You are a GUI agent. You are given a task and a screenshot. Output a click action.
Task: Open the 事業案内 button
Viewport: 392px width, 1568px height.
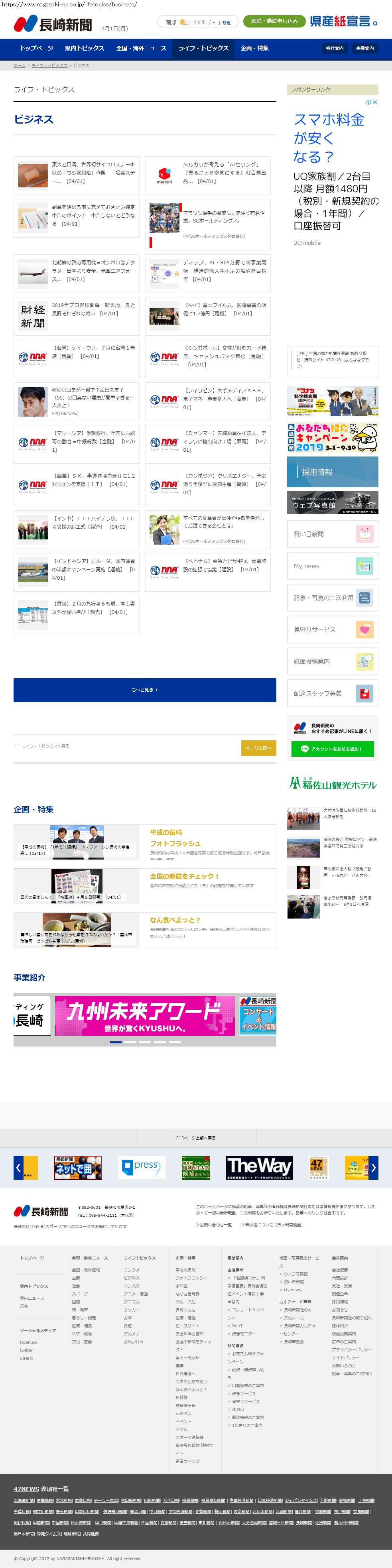pos(365,48)
